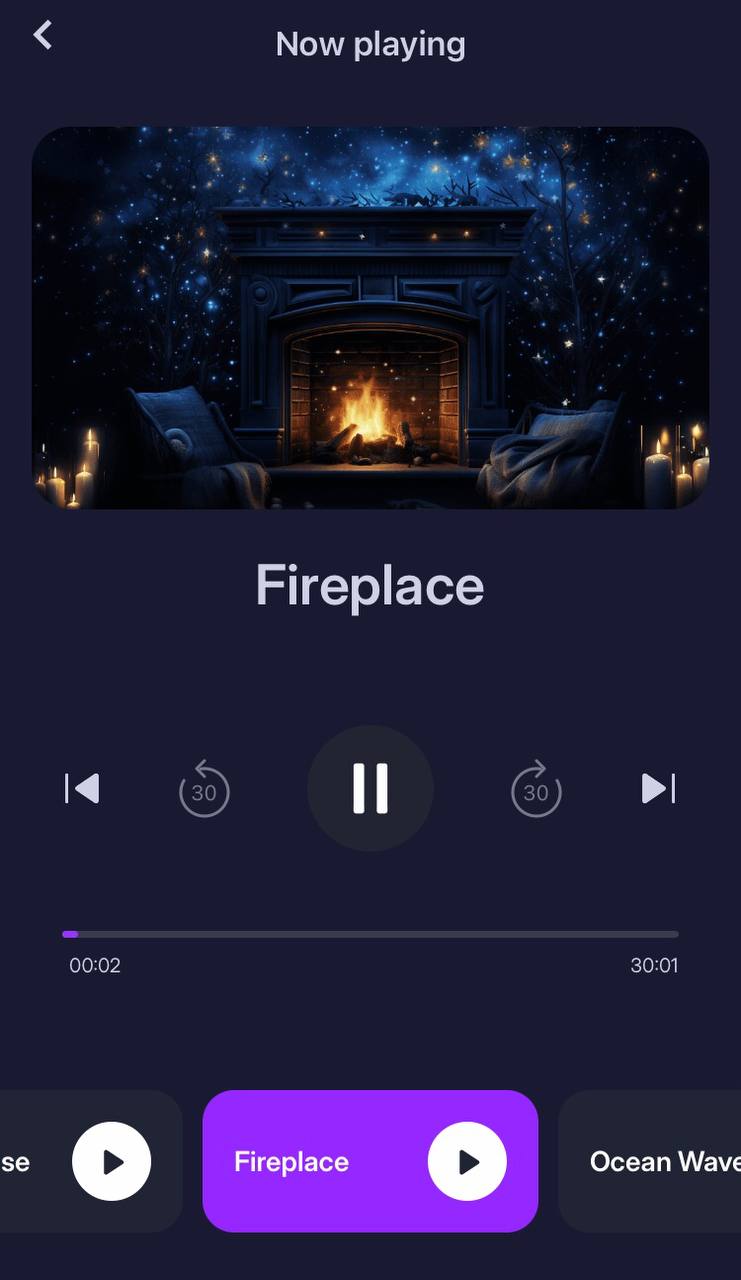741x1280 pixels.
Task: Fast forward playback by 30 seconds
Action: (x=536, y=789)
